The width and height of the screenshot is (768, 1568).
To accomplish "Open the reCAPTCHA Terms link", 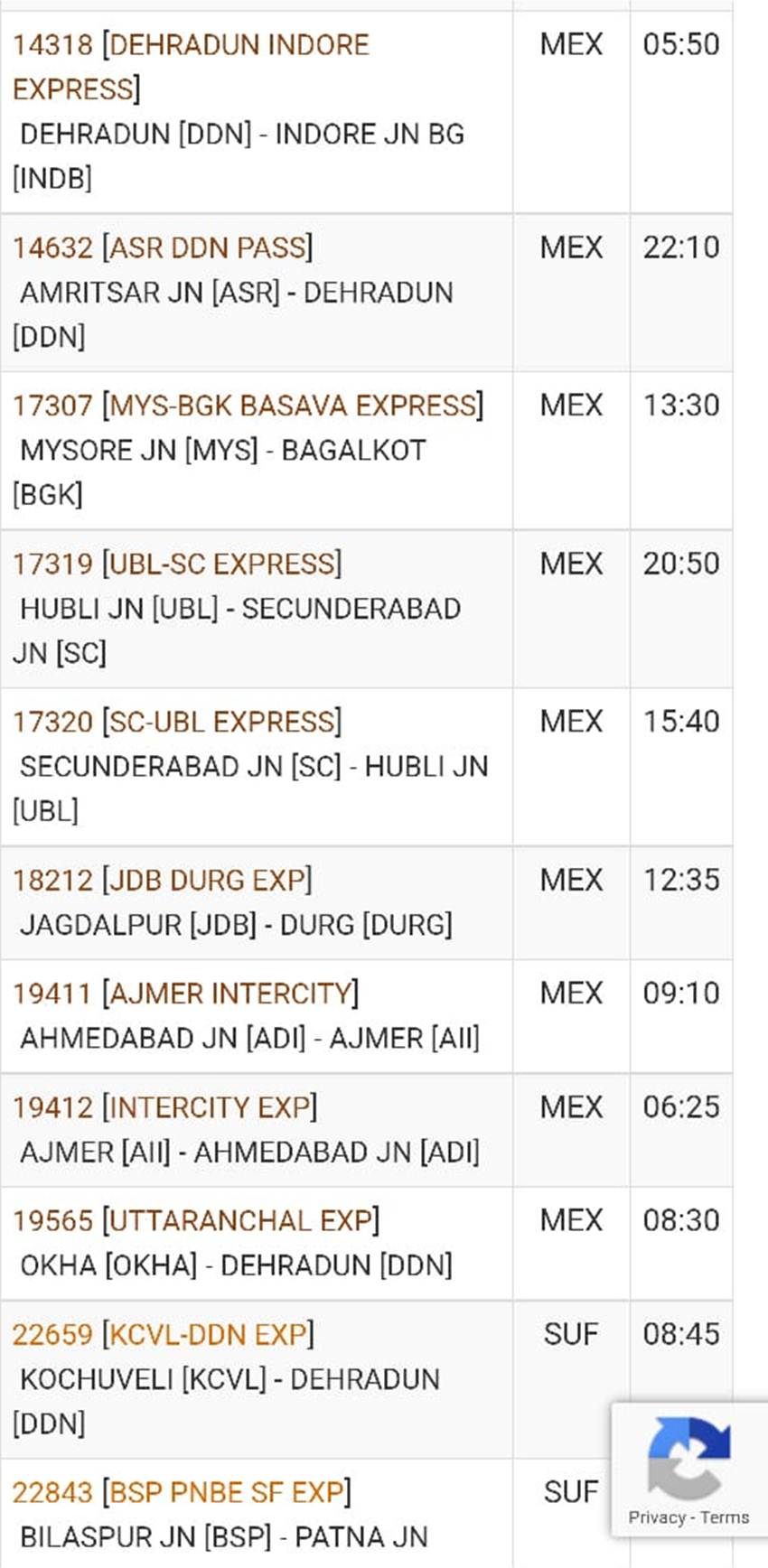I will pyautogui.click(x=725, y=1517).
